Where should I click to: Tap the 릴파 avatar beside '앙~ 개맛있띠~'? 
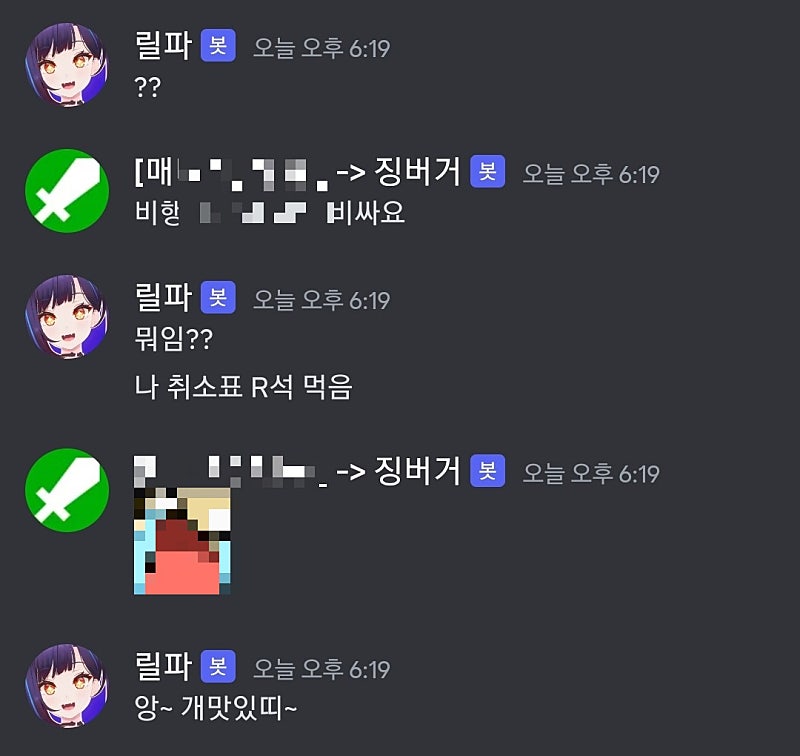tap(67, 686)
